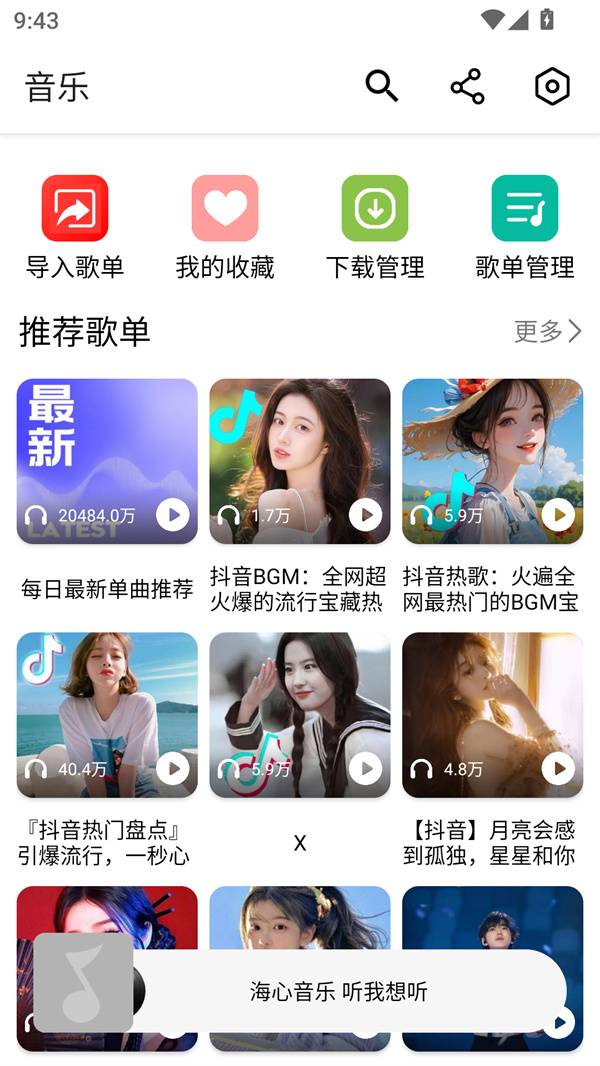Screen dimensions: 600x1066
Task: Play the 抖音热歌：火遍全网 playlist
Action: pos(558,515)
